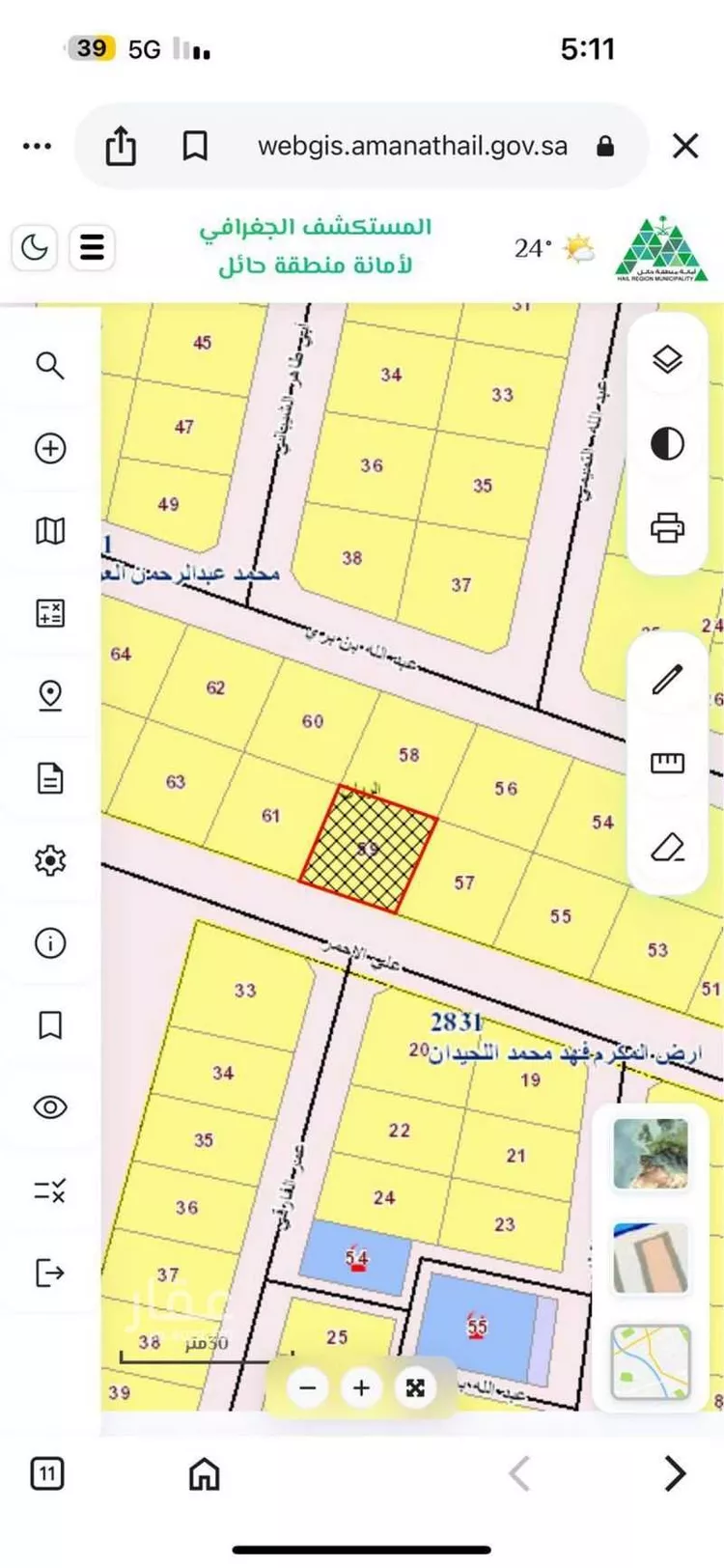Open the browser's three-dot menu

tap(37, 147)
